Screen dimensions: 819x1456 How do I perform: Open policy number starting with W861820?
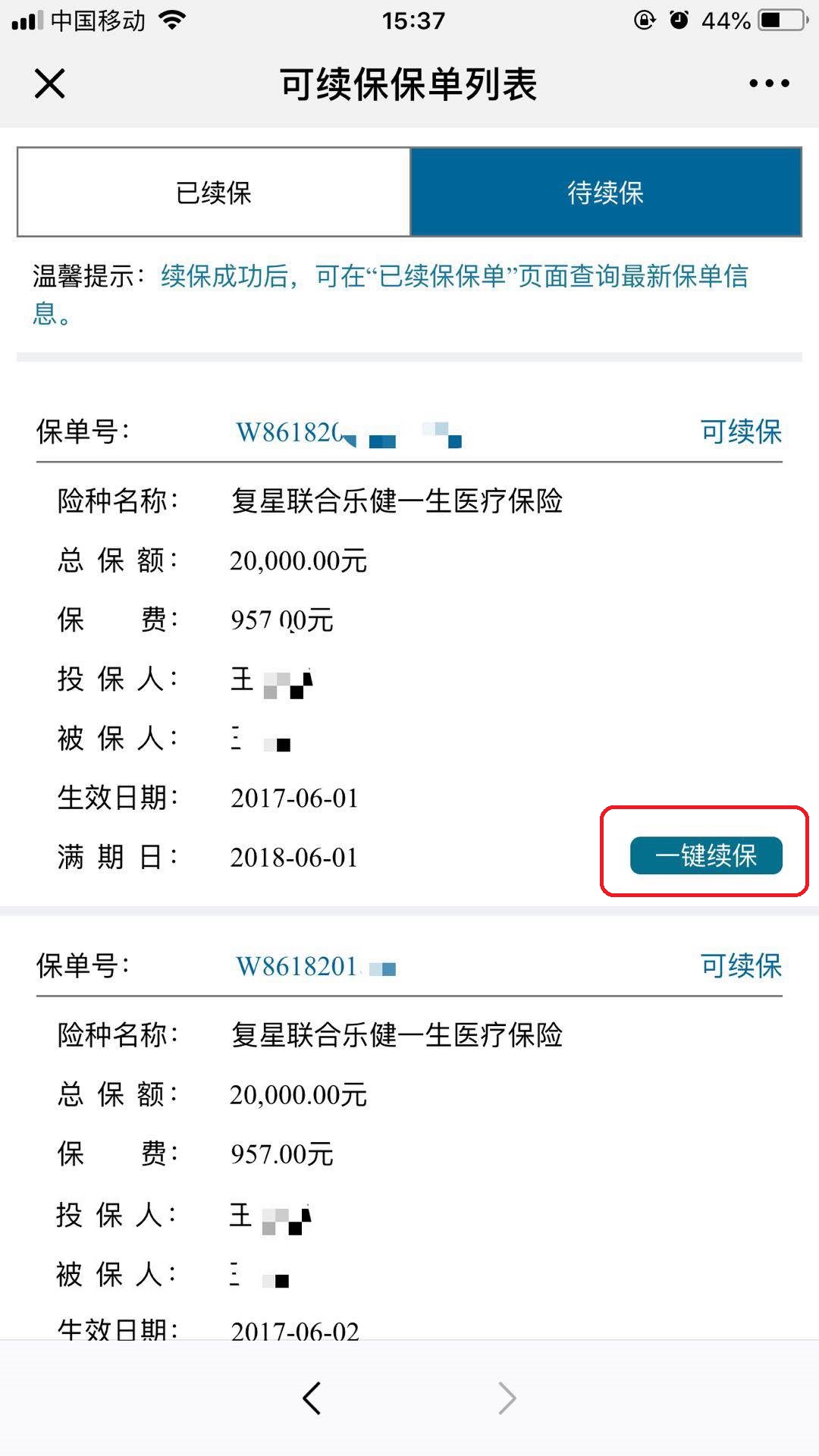tap(349, 433)
